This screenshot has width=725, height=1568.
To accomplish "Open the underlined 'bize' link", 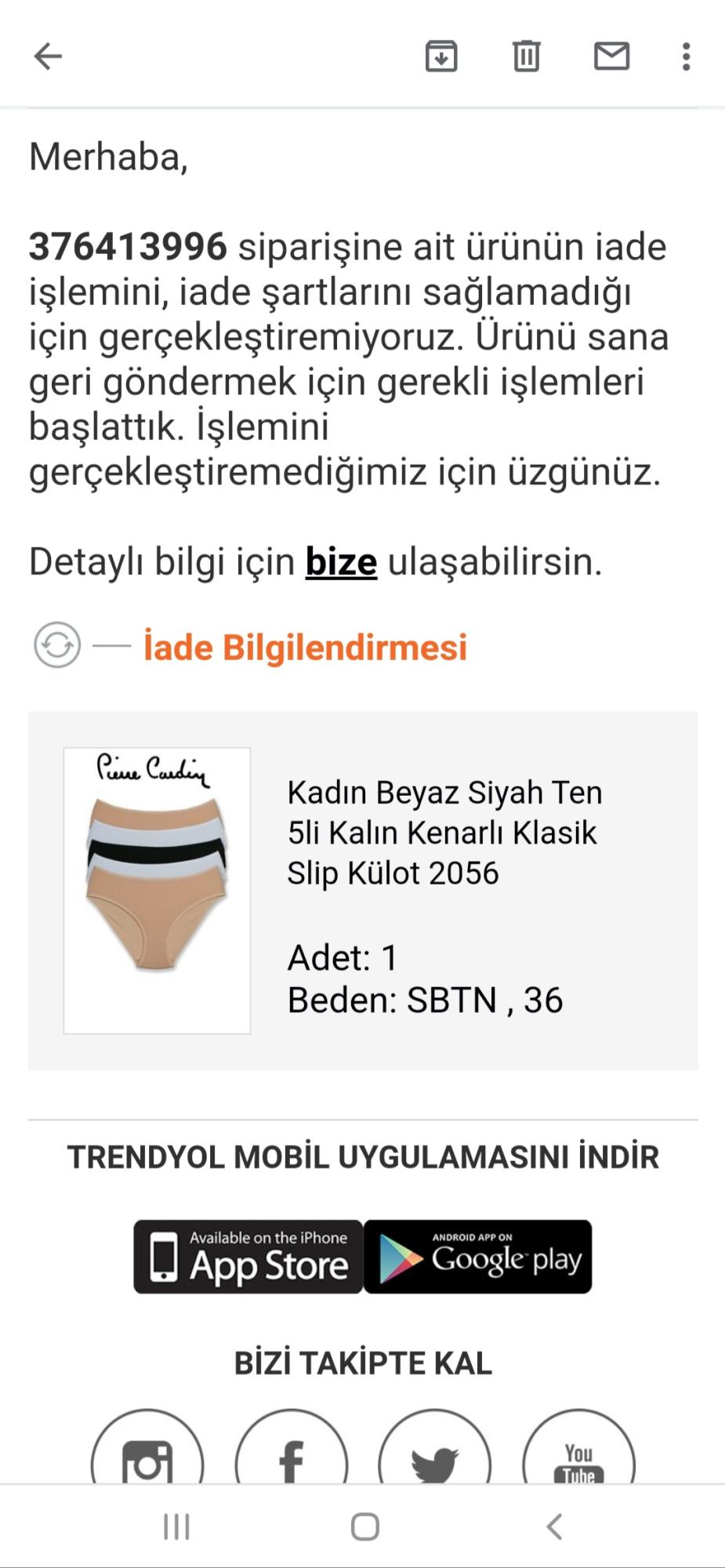I will (341, 562).
